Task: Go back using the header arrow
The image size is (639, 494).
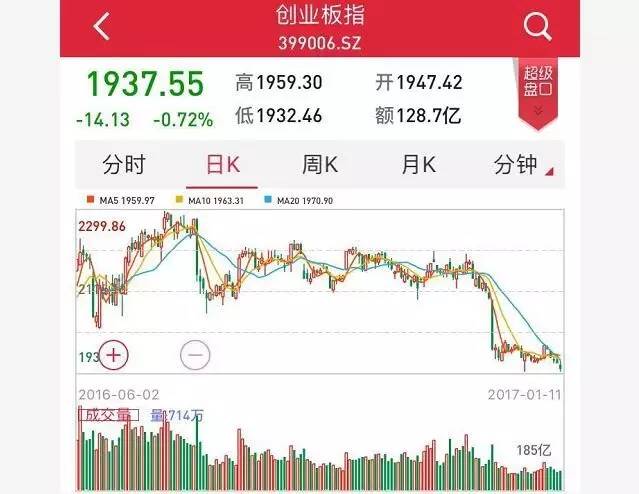Action: coord(101,27)
